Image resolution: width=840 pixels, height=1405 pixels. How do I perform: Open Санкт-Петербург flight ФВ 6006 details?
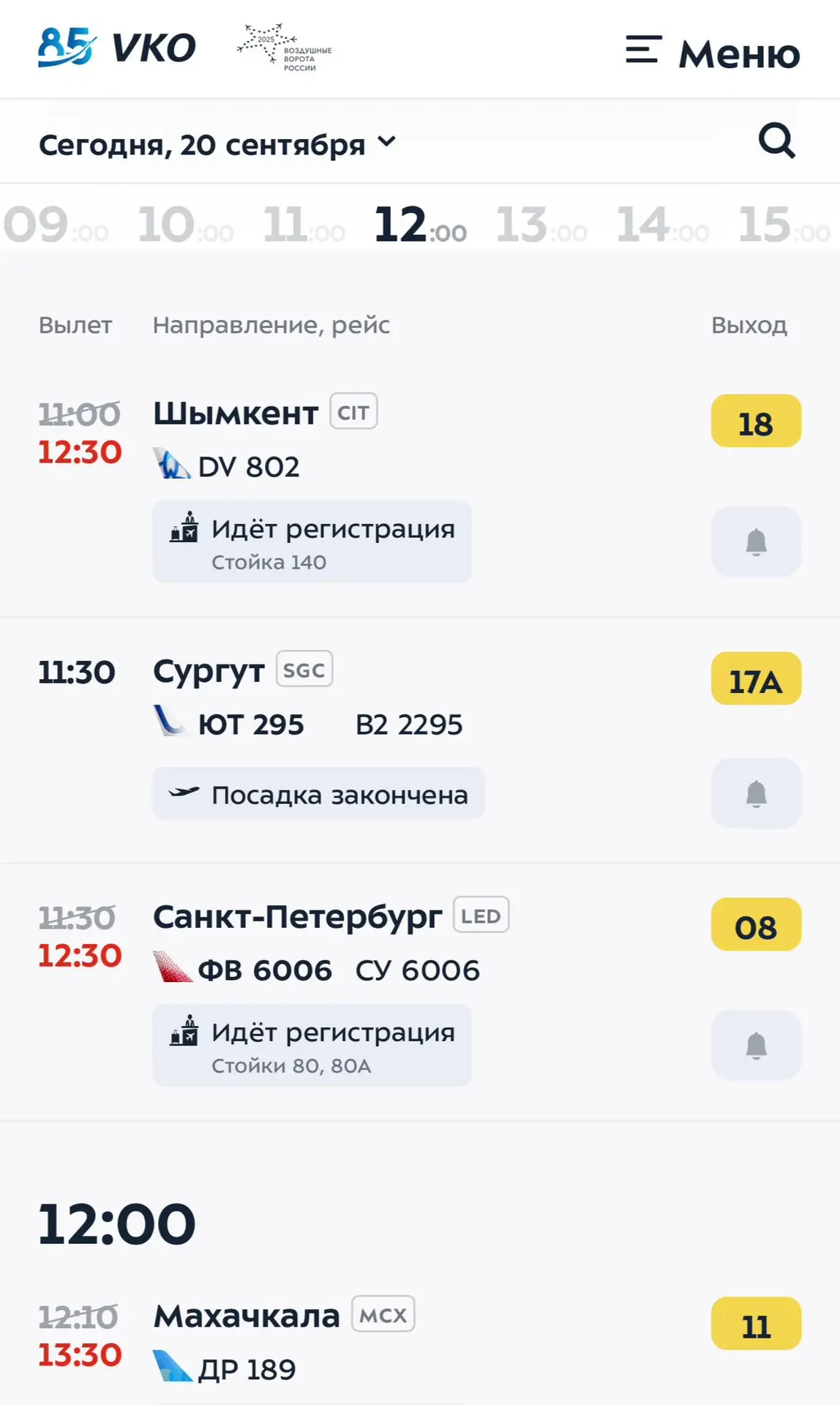[420, 992]
